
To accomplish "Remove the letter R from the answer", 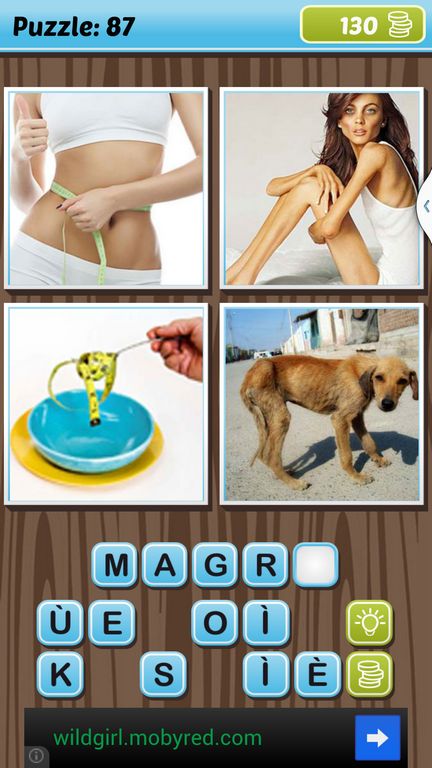I will tap(265, 565).
